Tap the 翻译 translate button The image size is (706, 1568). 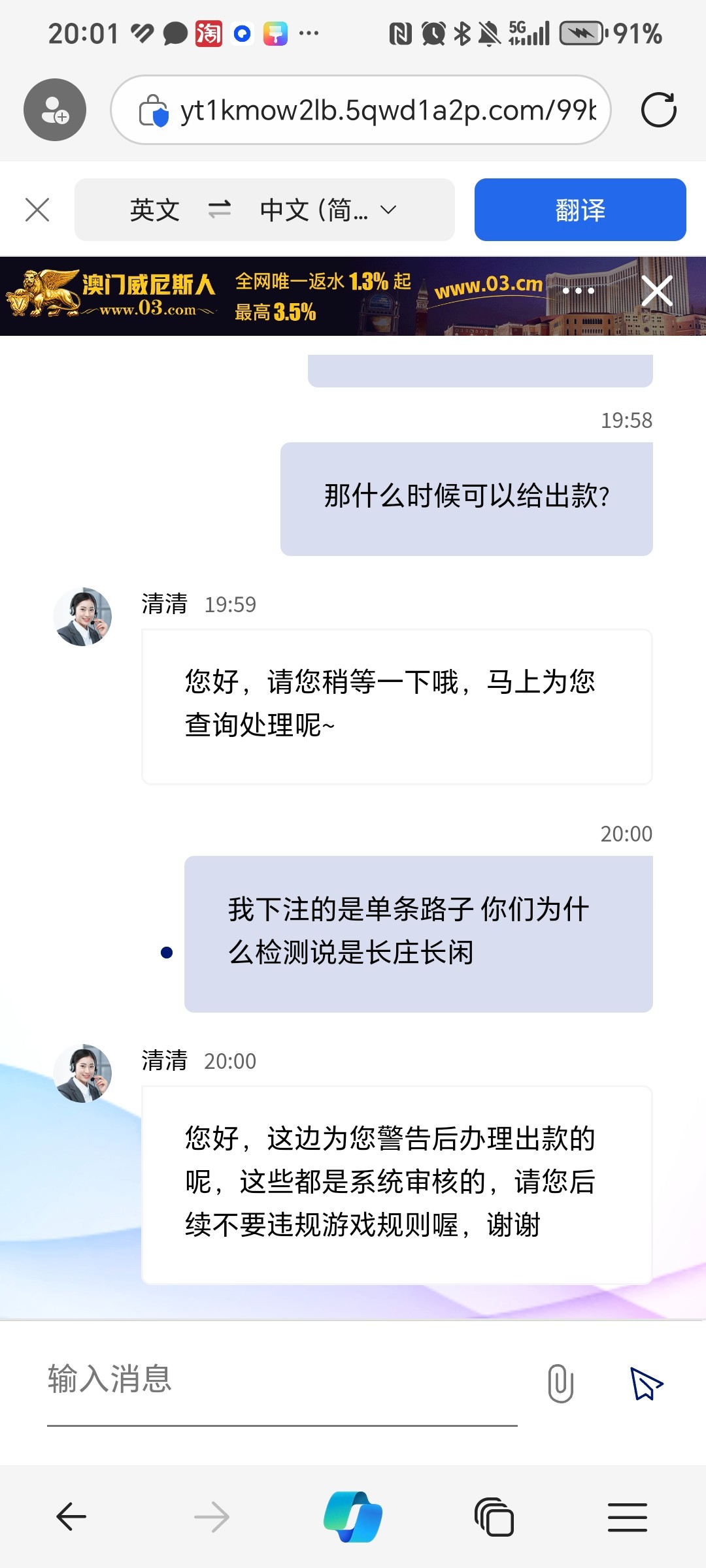pos(579,209)
